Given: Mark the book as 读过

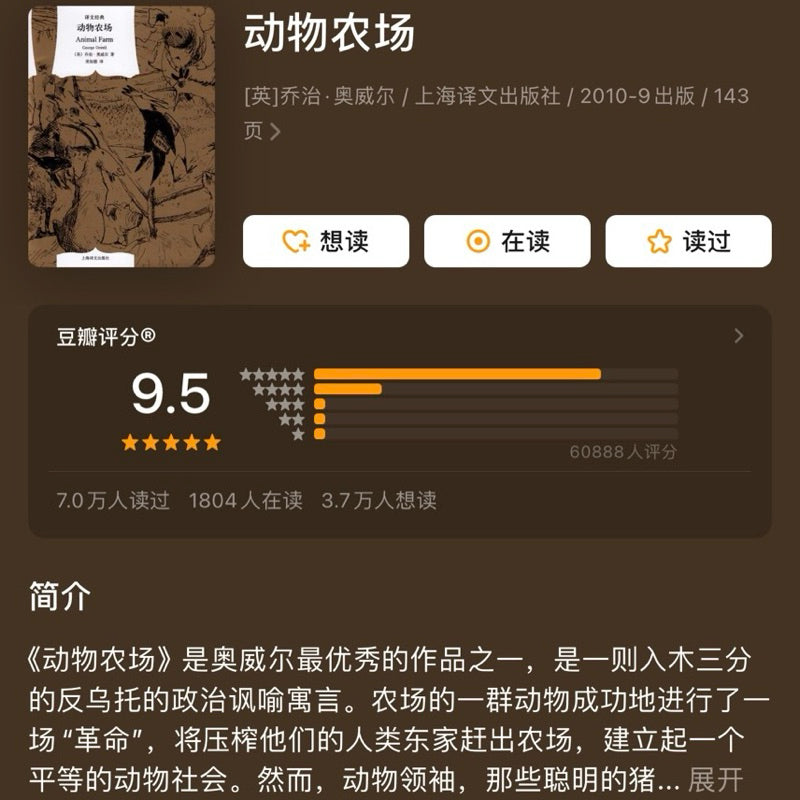Looking at the screenshot, I should coord(688,241).
